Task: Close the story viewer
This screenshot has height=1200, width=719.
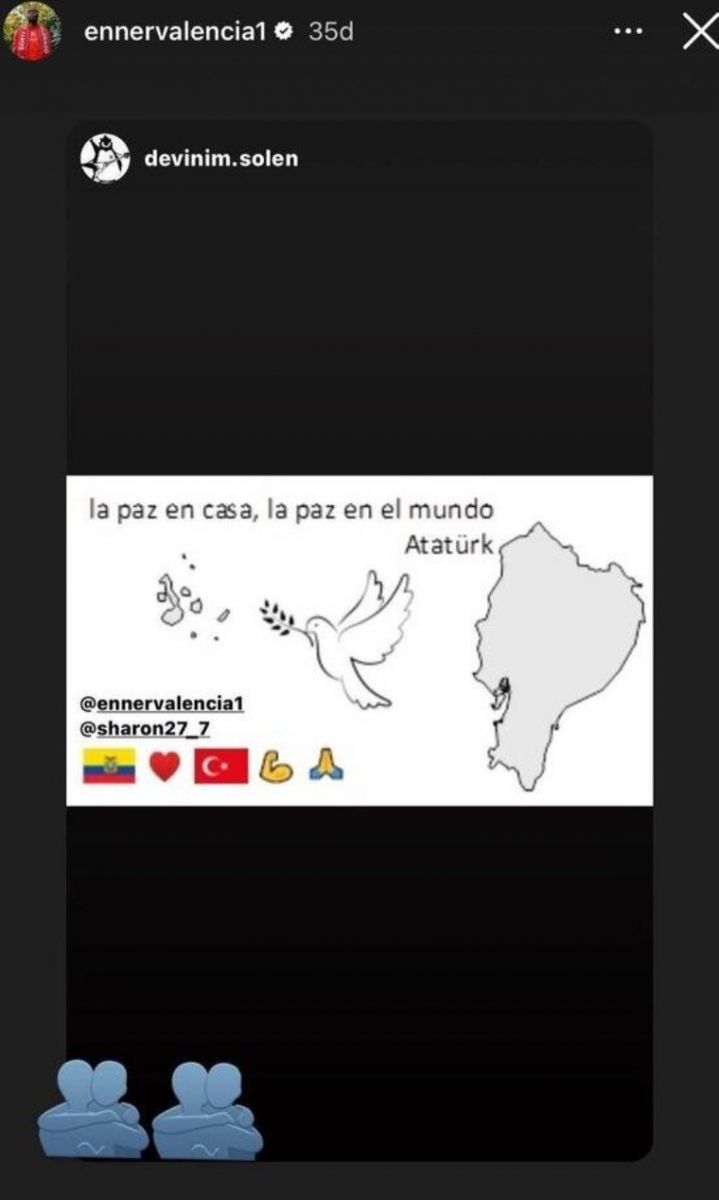Action: point(700,32)
